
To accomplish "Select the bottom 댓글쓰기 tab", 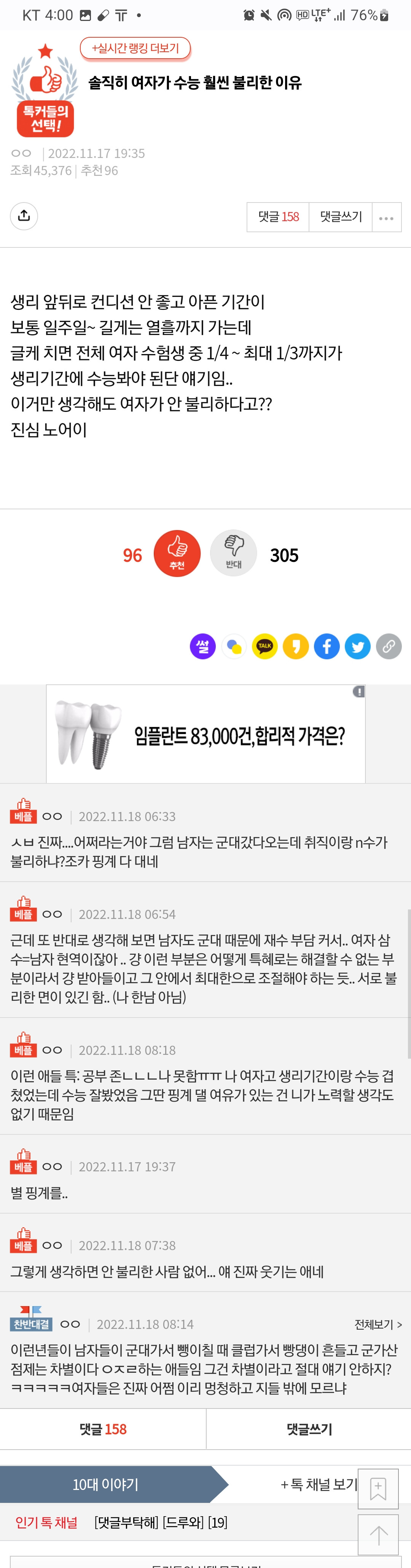I will [x=309, y=1429].
